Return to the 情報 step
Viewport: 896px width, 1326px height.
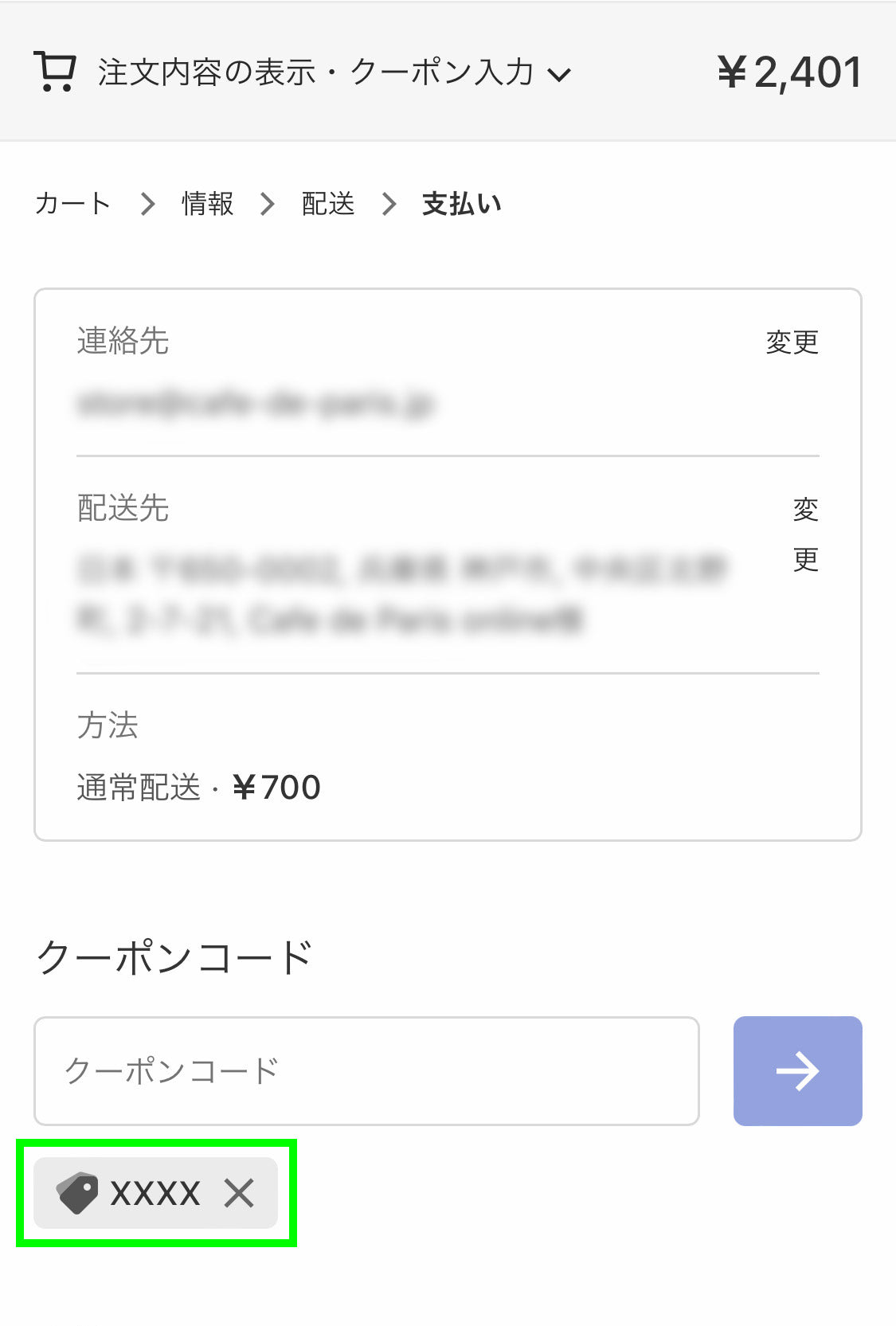pyautogui.click(x=207, y=204)
